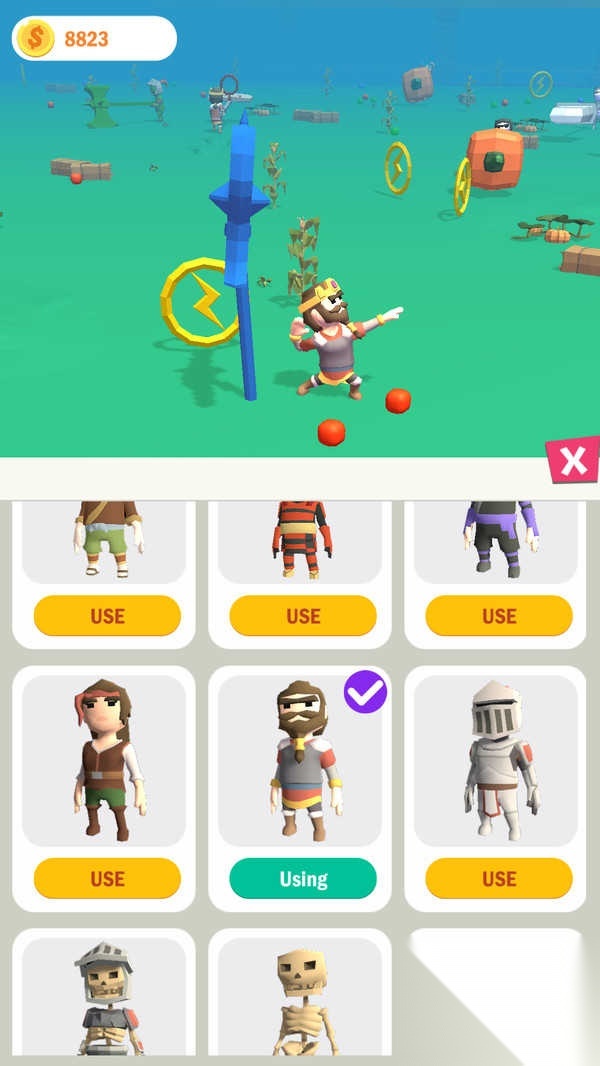Use the purple-sleeved character skin
The width and height of the screenshot is (600, 1066).
pos(499,615)
